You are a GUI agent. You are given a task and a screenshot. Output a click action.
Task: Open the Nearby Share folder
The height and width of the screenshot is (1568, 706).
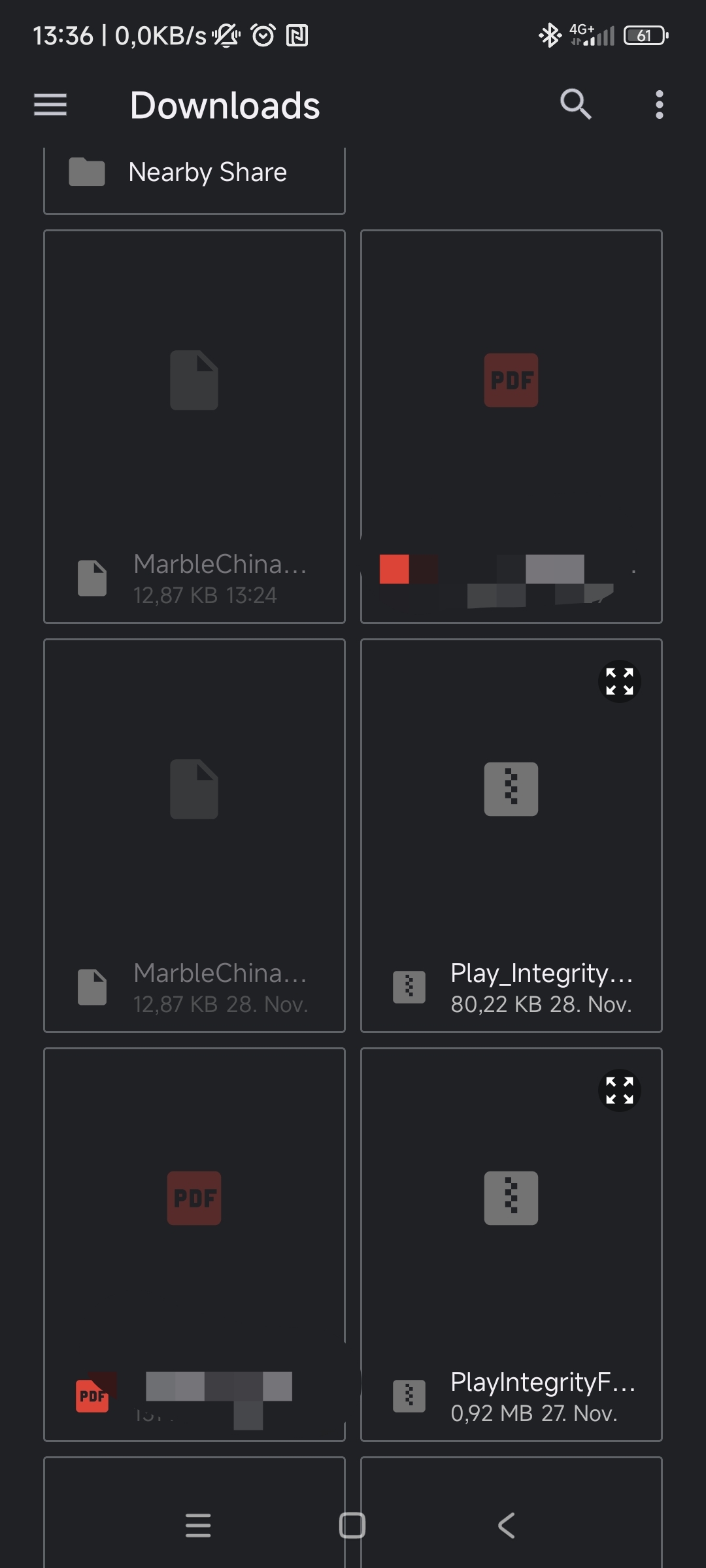pyautogui.click(x=194, y=173)
